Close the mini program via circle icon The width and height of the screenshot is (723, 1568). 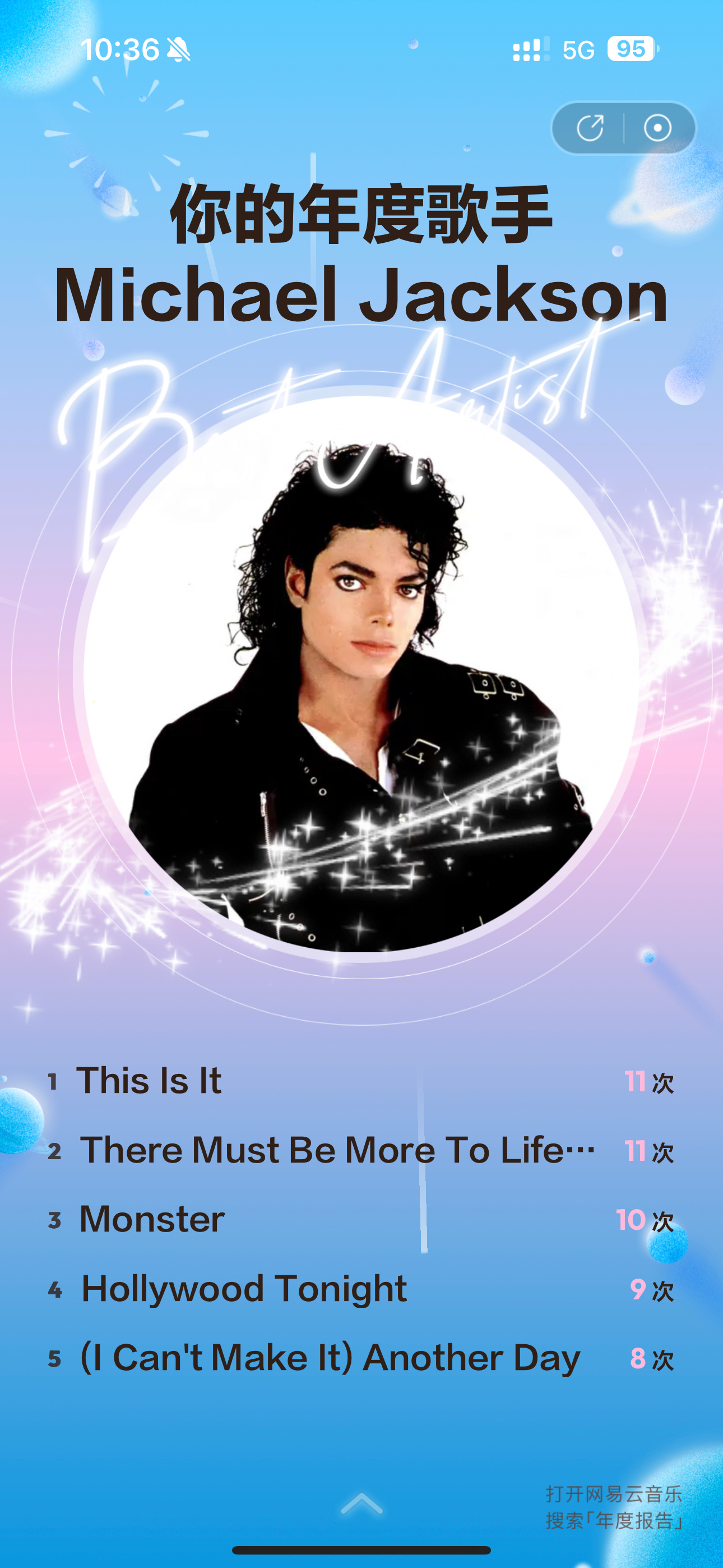tap(658, 128)
